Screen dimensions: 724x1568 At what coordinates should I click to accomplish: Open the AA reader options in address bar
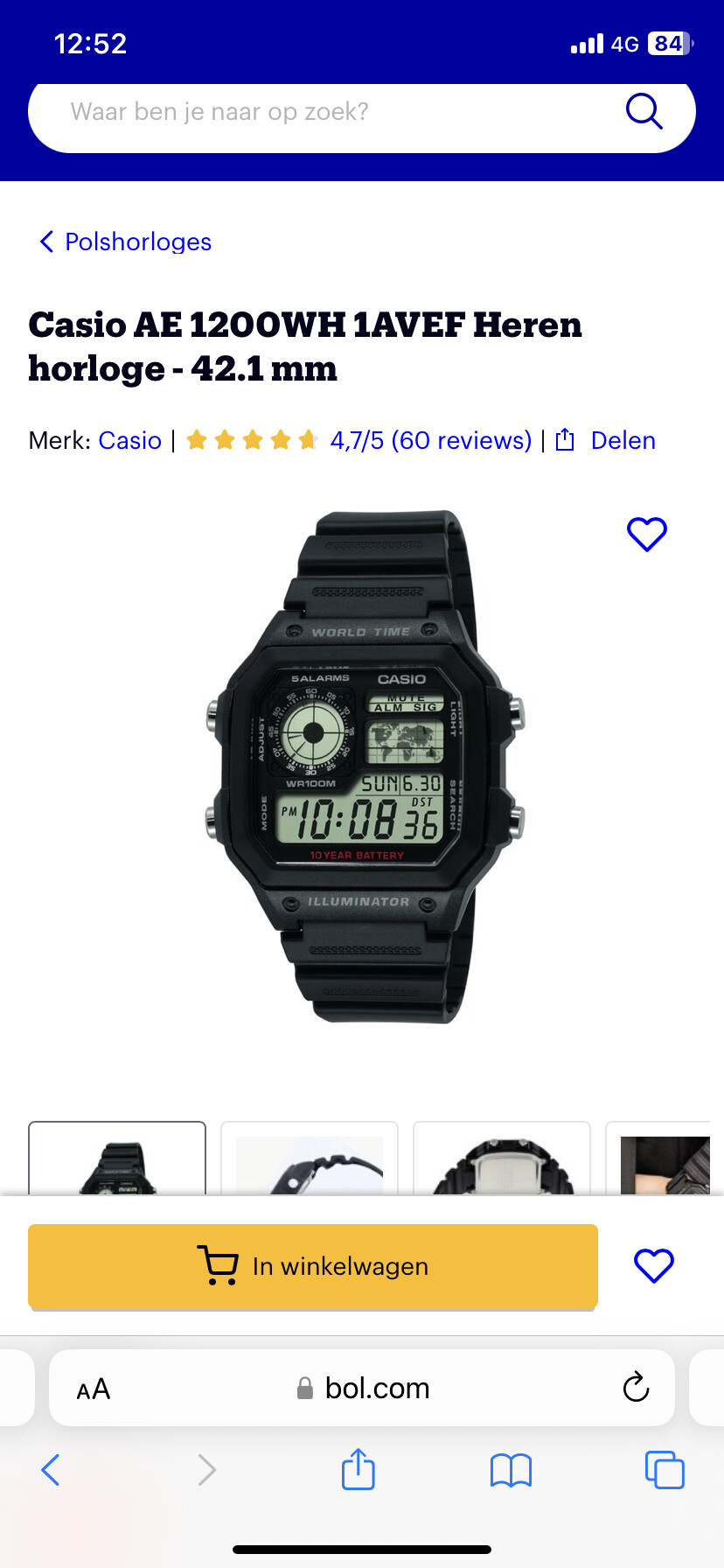point(94,1389)
